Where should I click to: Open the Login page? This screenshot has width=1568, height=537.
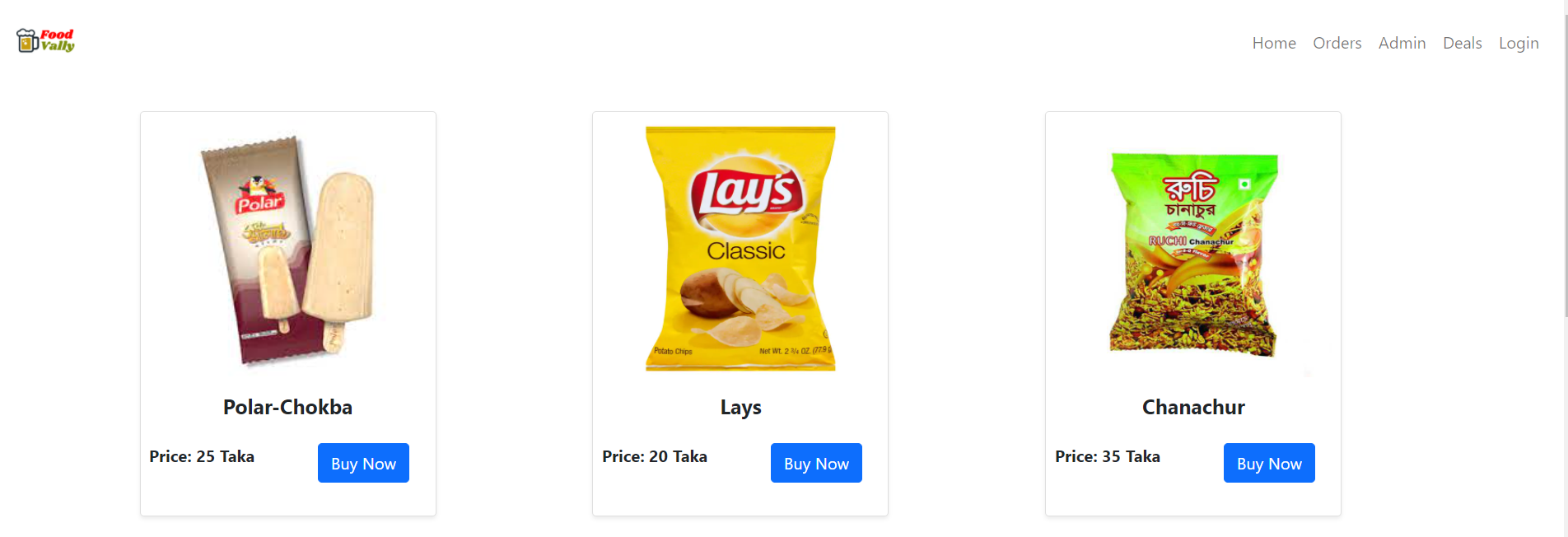pos(1518,43)
